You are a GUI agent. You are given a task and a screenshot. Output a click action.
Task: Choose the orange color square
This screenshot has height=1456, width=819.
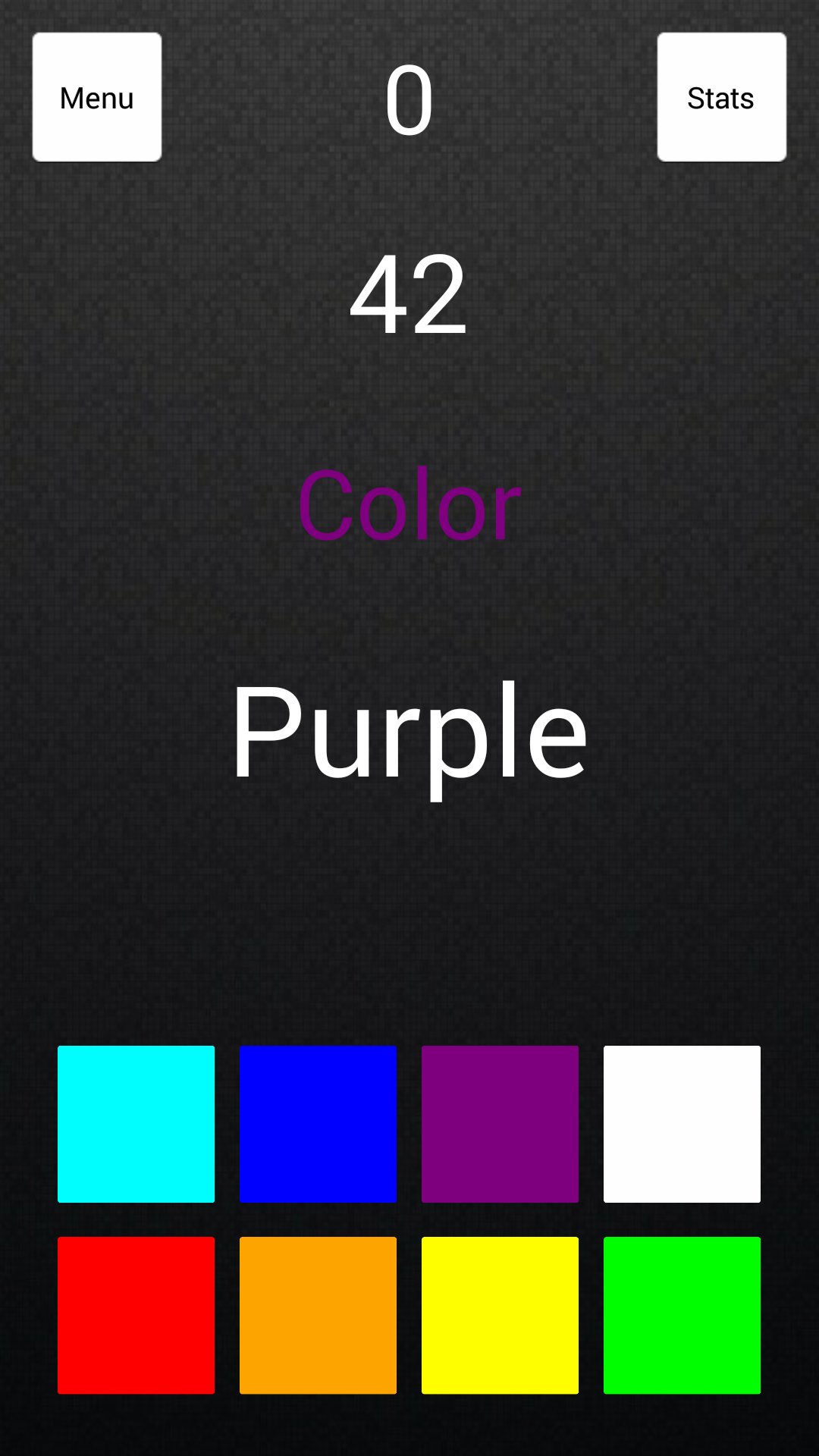click(318, 1315)
